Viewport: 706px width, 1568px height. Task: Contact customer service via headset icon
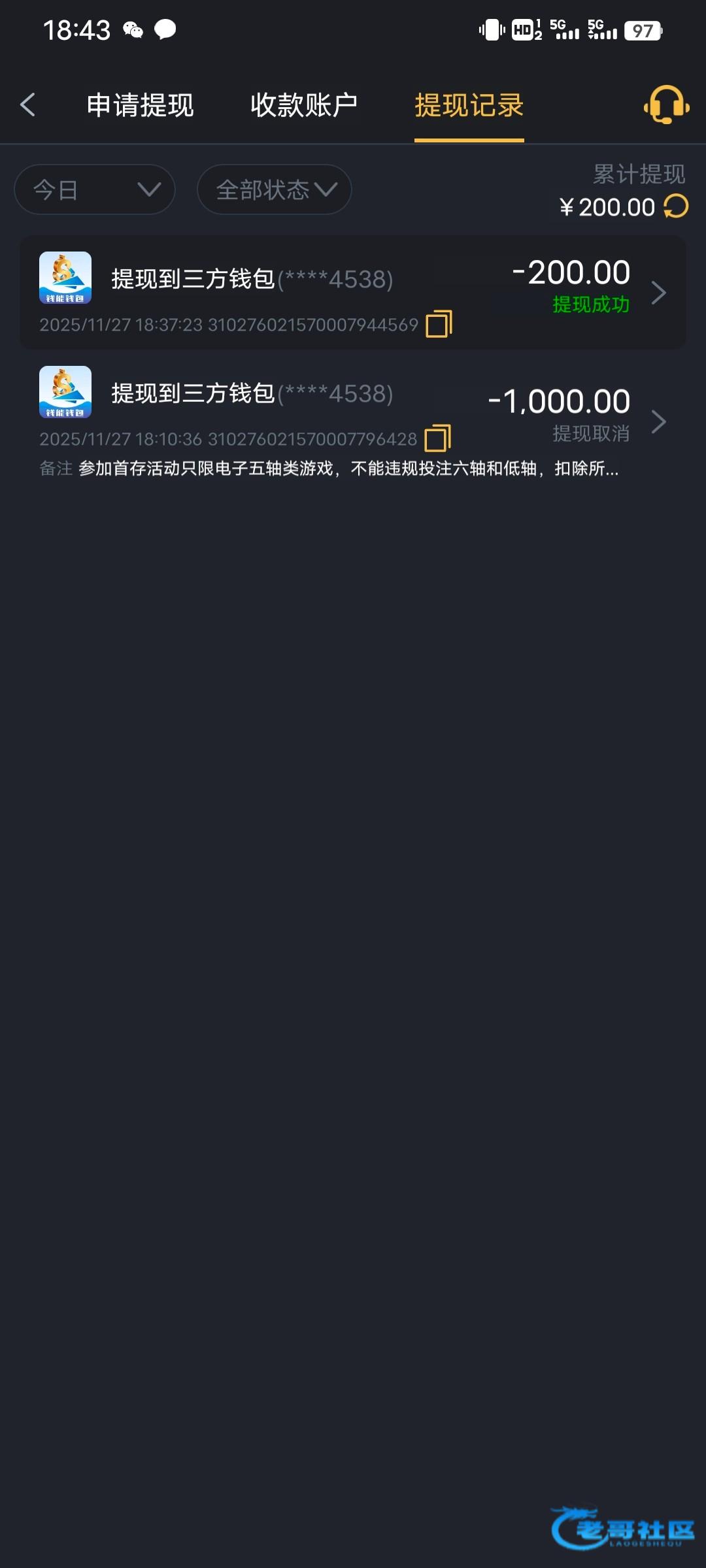[666, 105]
